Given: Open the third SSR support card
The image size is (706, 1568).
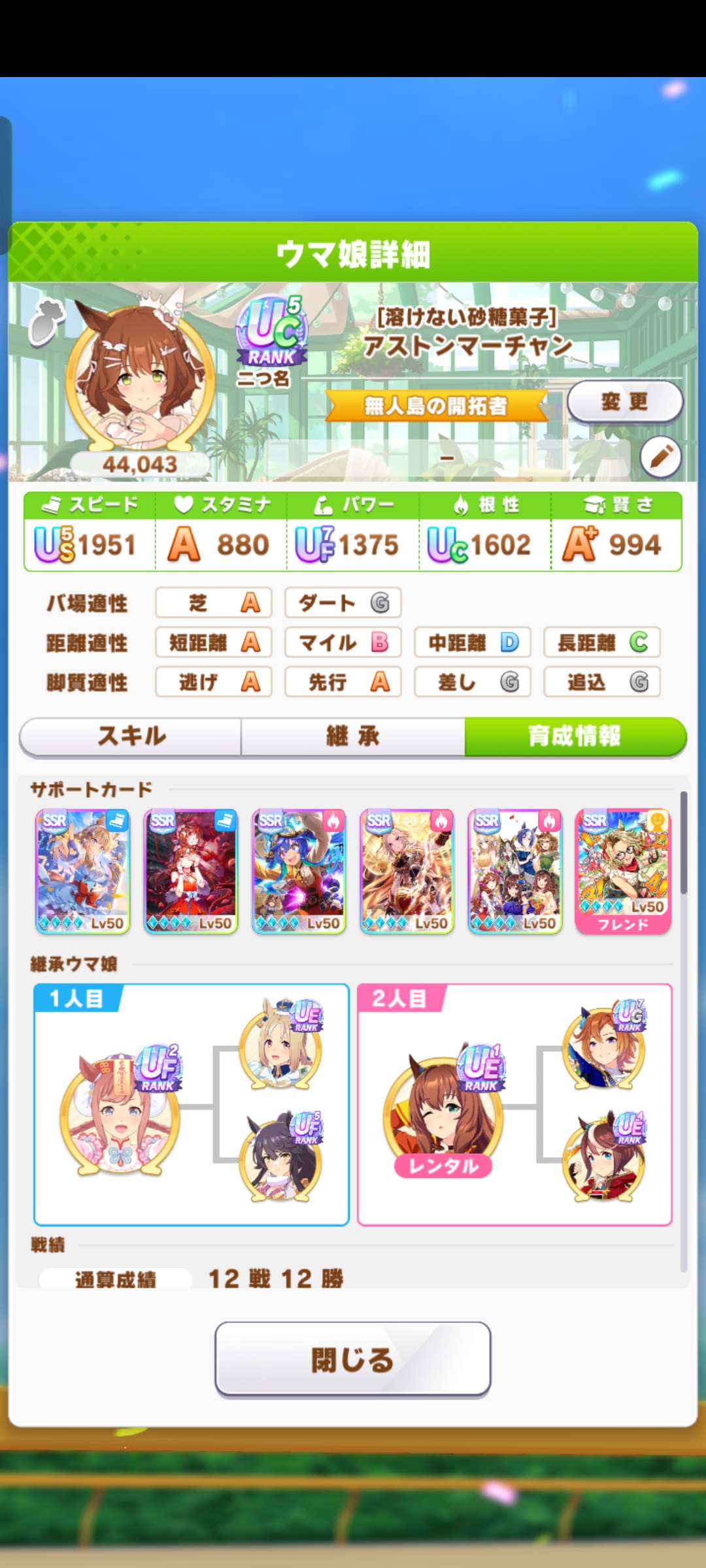Looking at the screenshot, I should (299, 872).
